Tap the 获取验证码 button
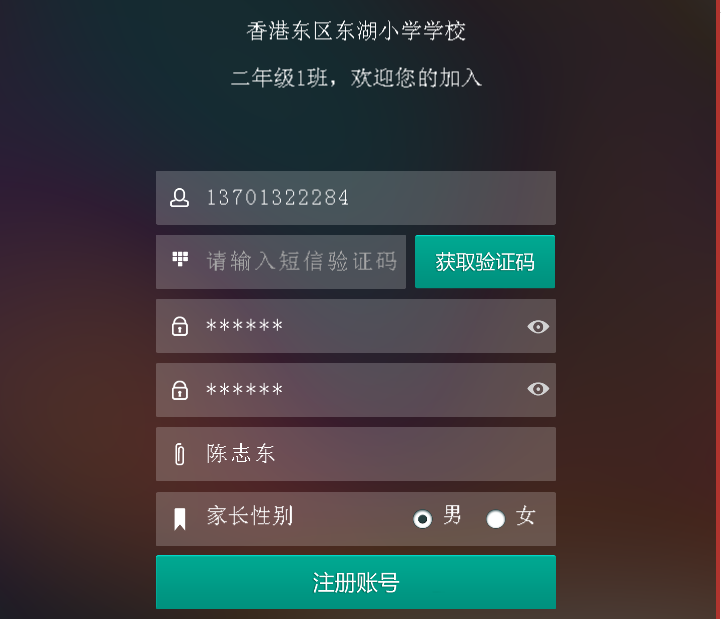 [x=485, y=262]
